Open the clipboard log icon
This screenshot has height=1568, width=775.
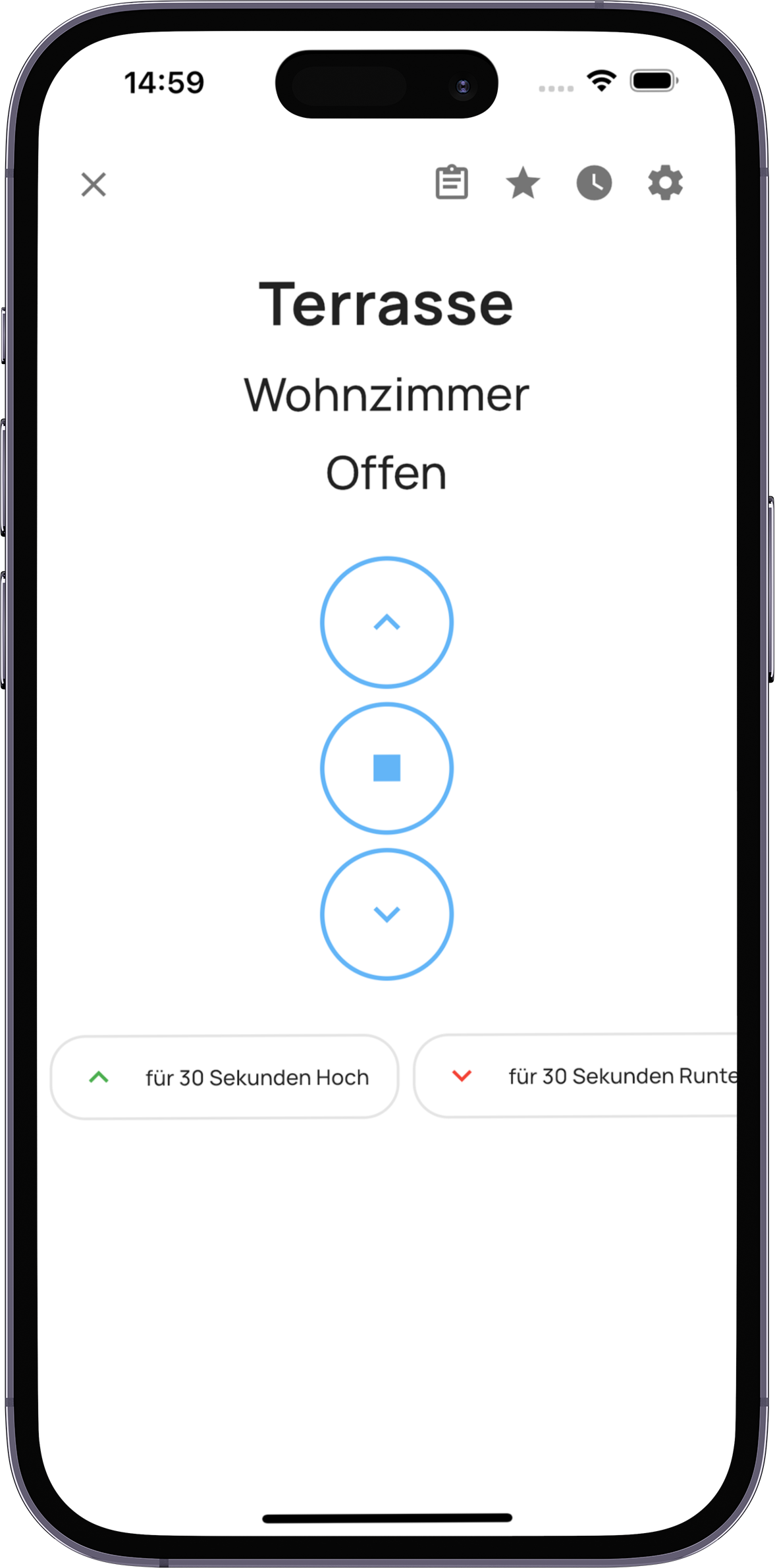(452, 183)
